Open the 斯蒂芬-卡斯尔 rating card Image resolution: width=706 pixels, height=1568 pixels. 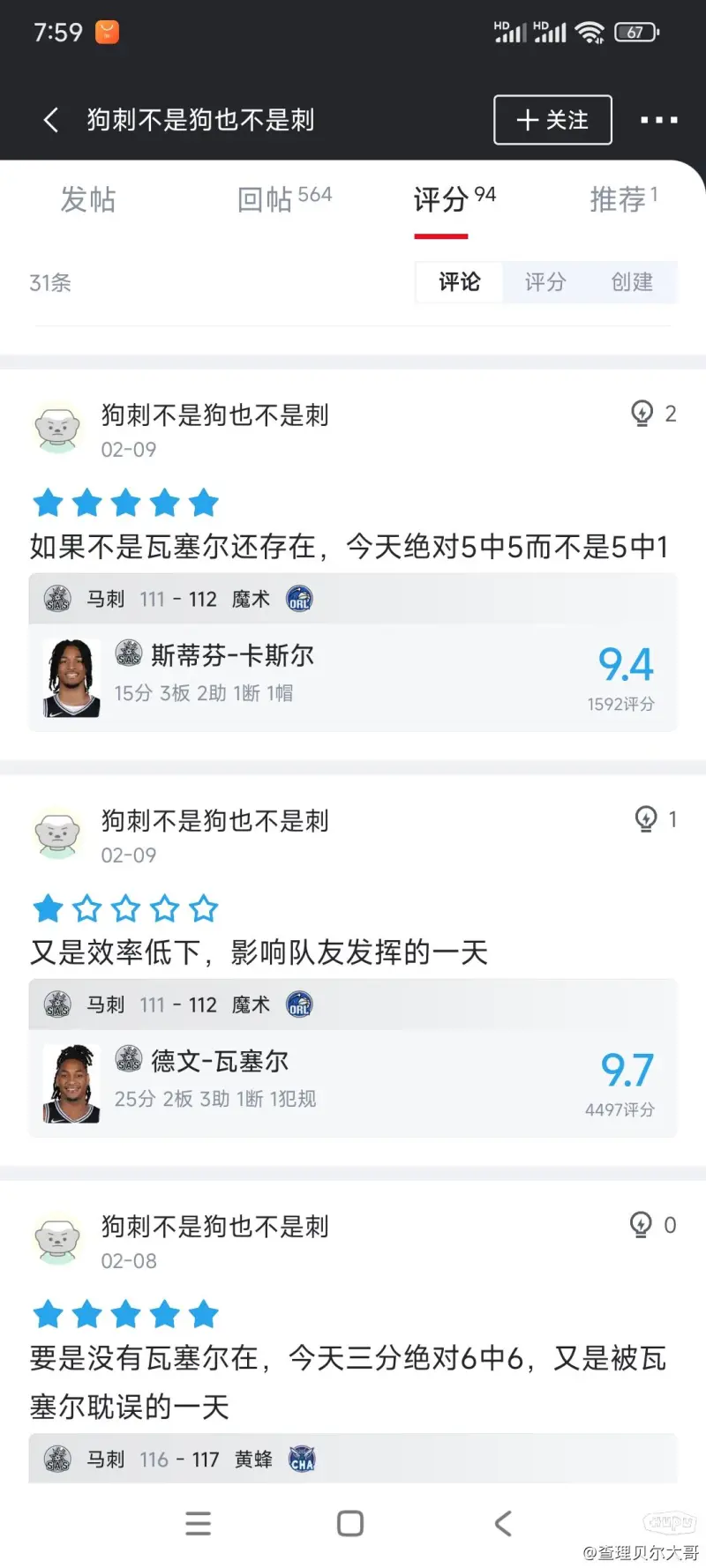pos(353,677)
